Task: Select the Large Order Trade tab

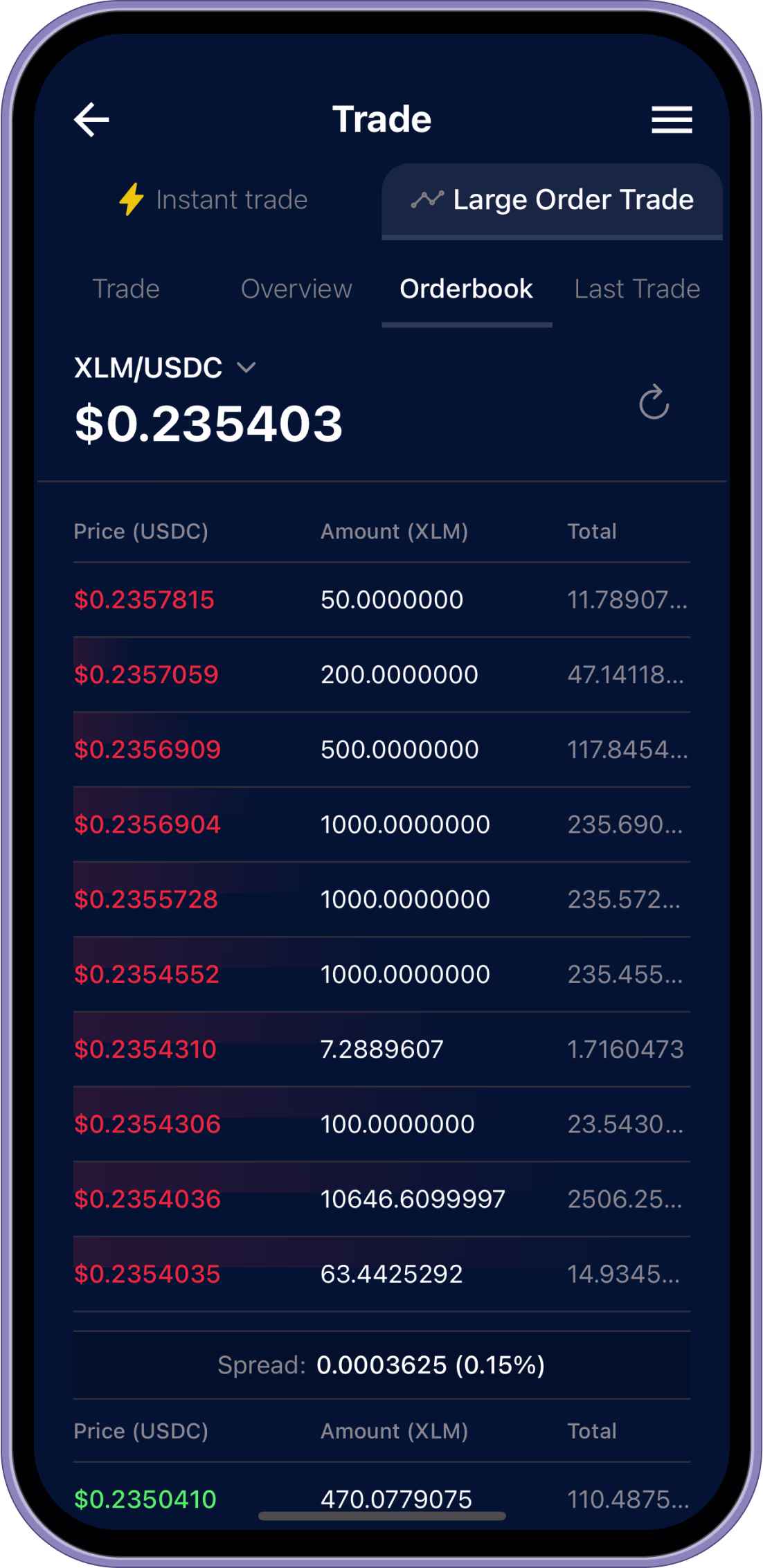Action: pyautogui.click(x=553, y=200)
